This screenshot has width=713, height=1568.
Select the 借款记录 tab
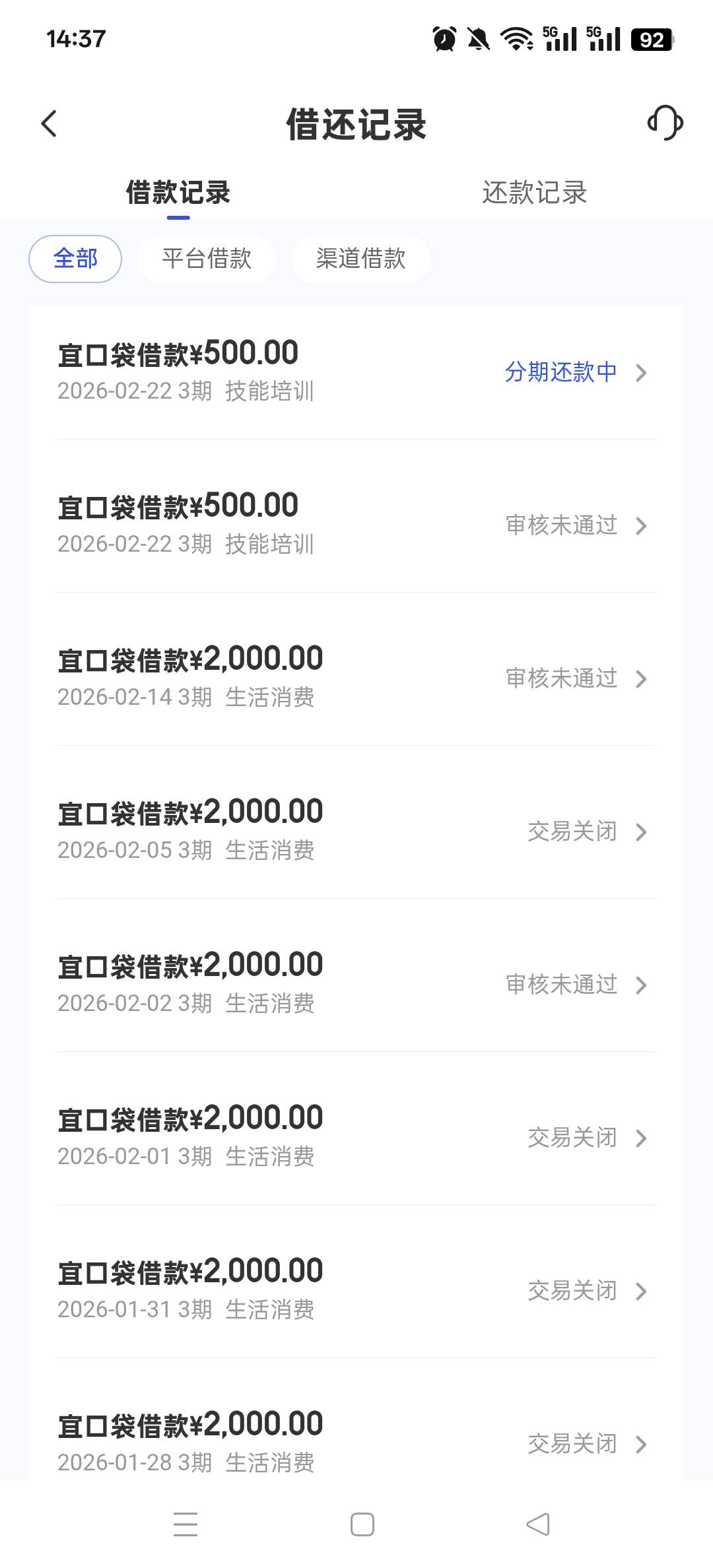click(178, 193)
